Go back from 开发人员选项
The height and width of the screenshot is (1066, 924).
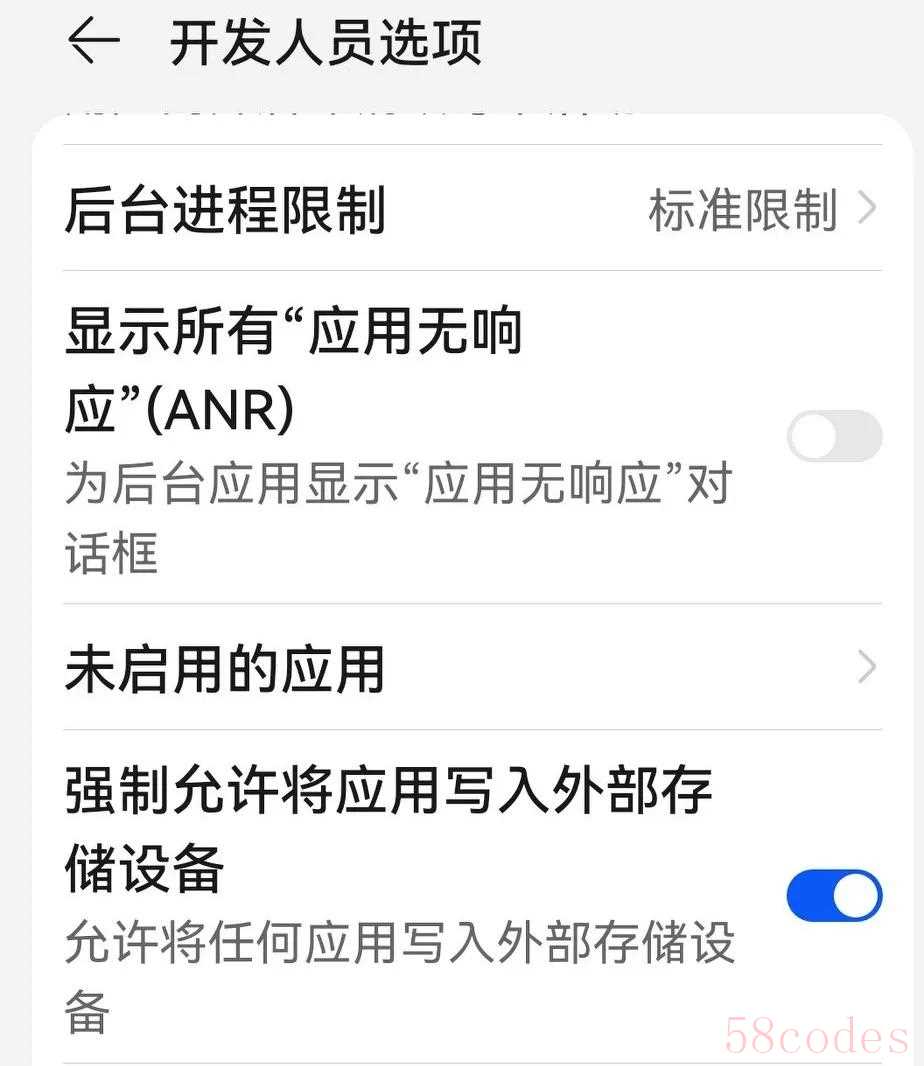point(93,42)
